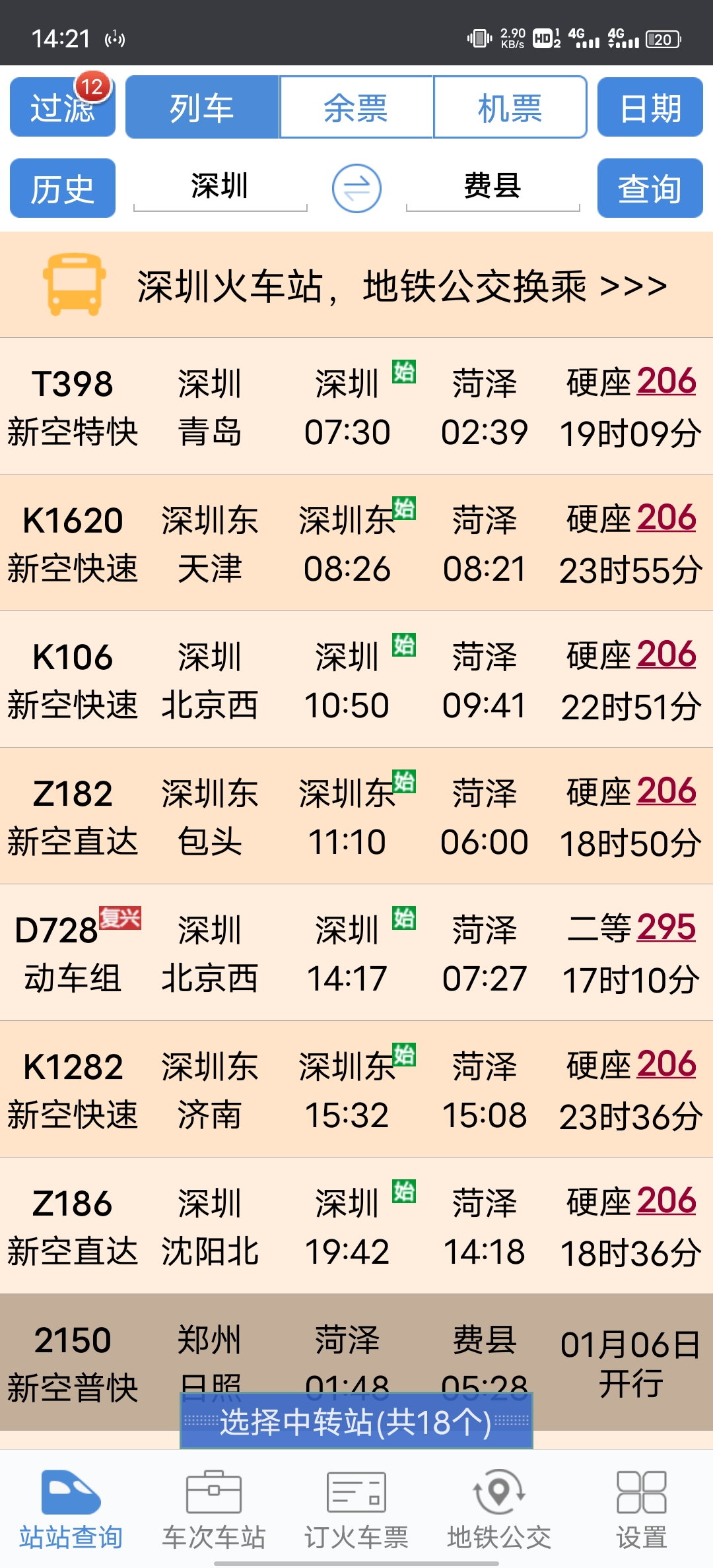The height and width of the screenshot is (1568, 713).
Task: Swap departure and arrival stations
Action: pos(356,189)
